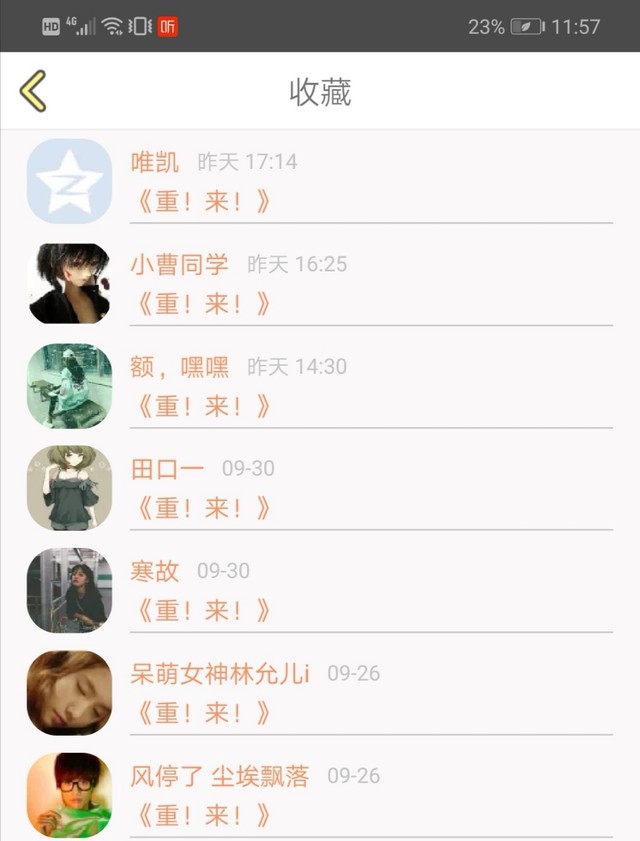The width and height of the screenshot is (640, 841).
Task: Open 呆萌女神林允儿i's favorited post
Action: pyautogui.click(x=320, y=693)
